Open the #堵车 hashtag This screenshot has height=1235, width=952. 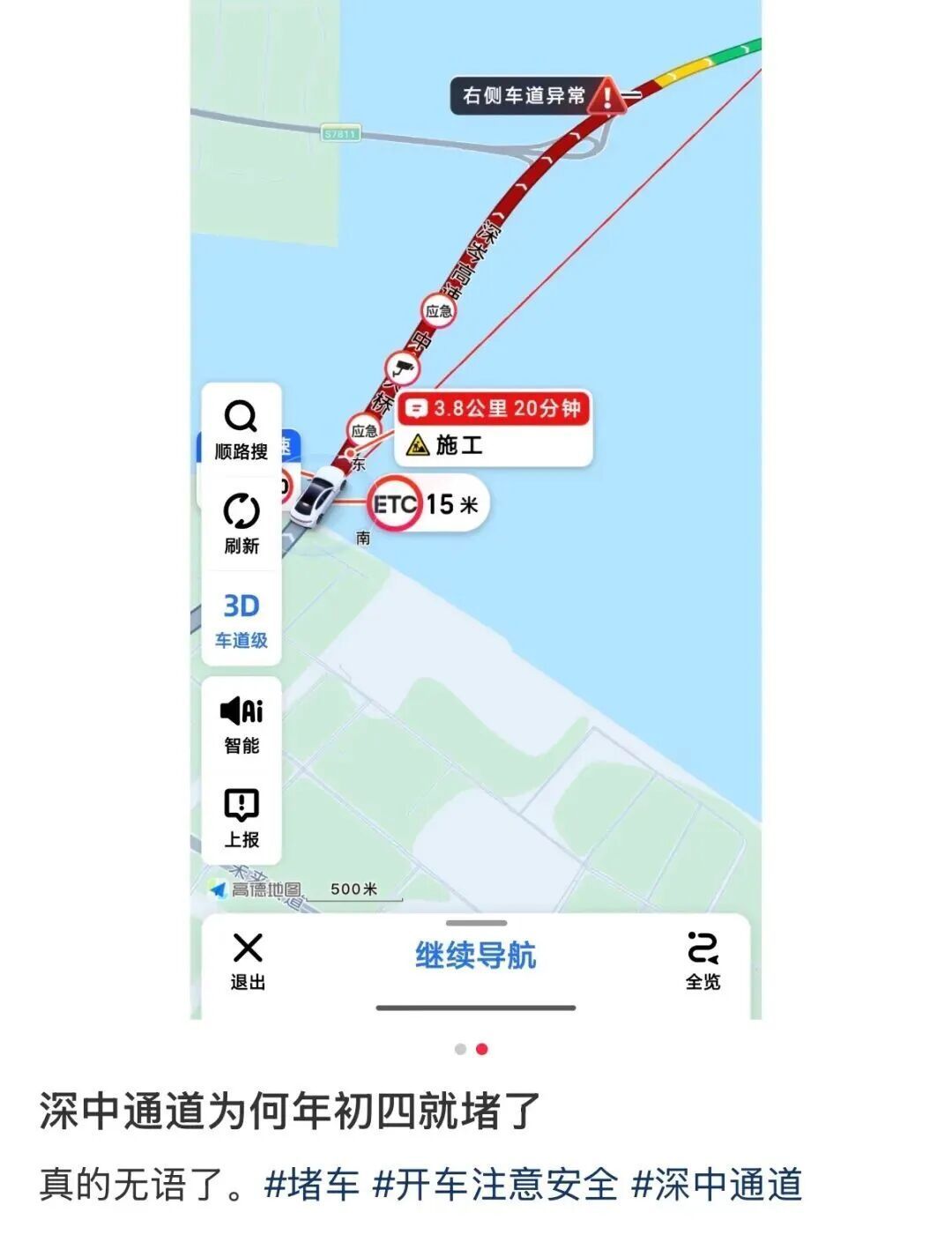point(312,1184)
